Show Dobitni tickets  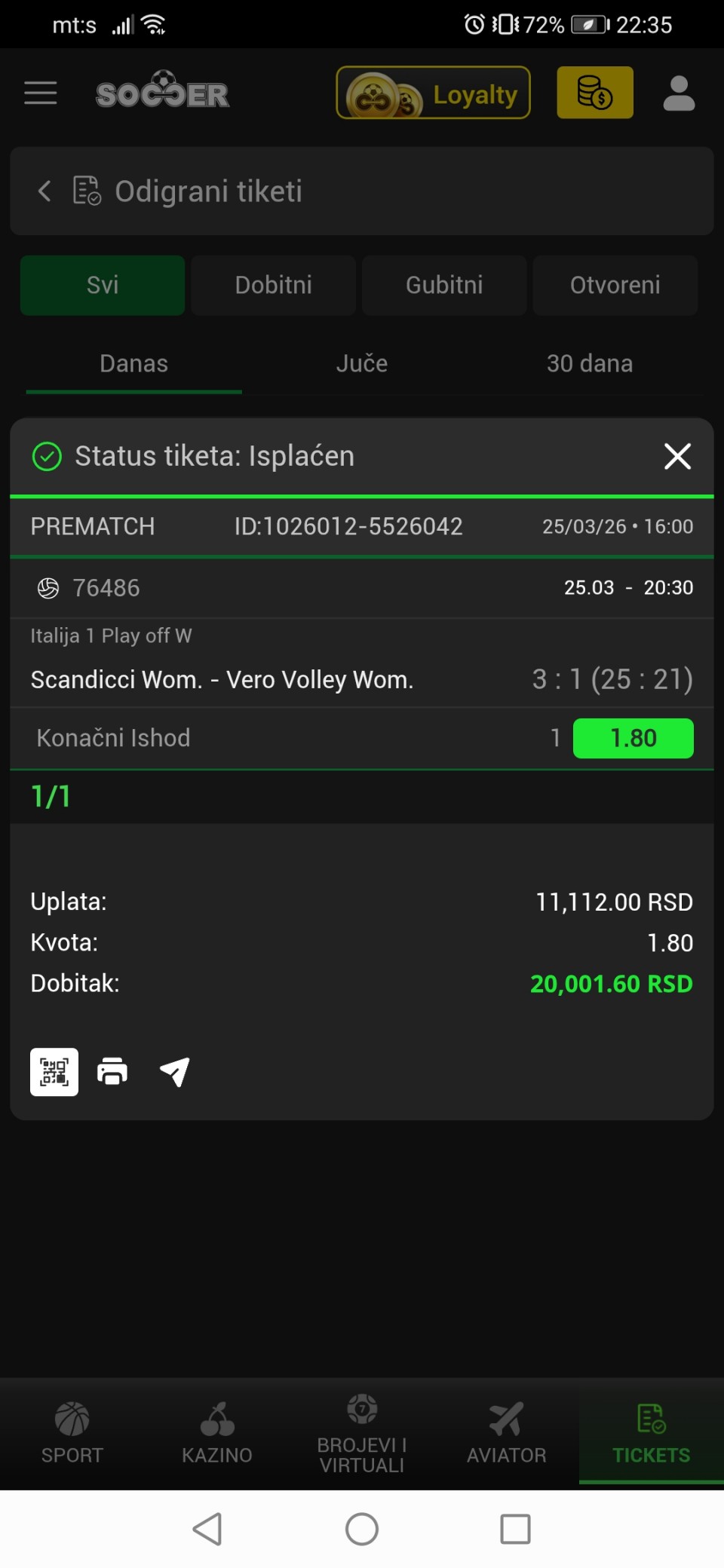tap(273, 285)
